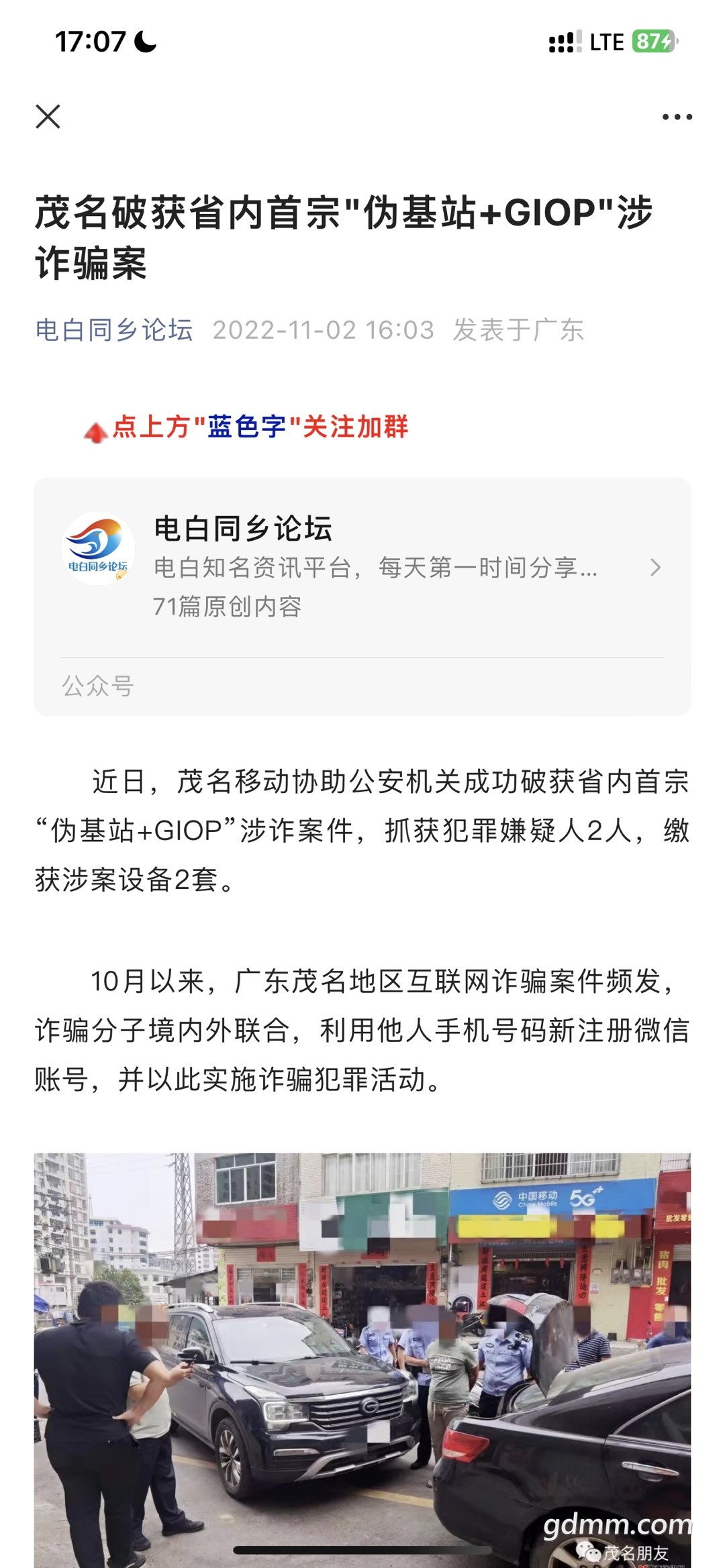Screen dimensions: 725x1568
Task: Open the three-dot more options menu
Action: click(x=677, y=117)
